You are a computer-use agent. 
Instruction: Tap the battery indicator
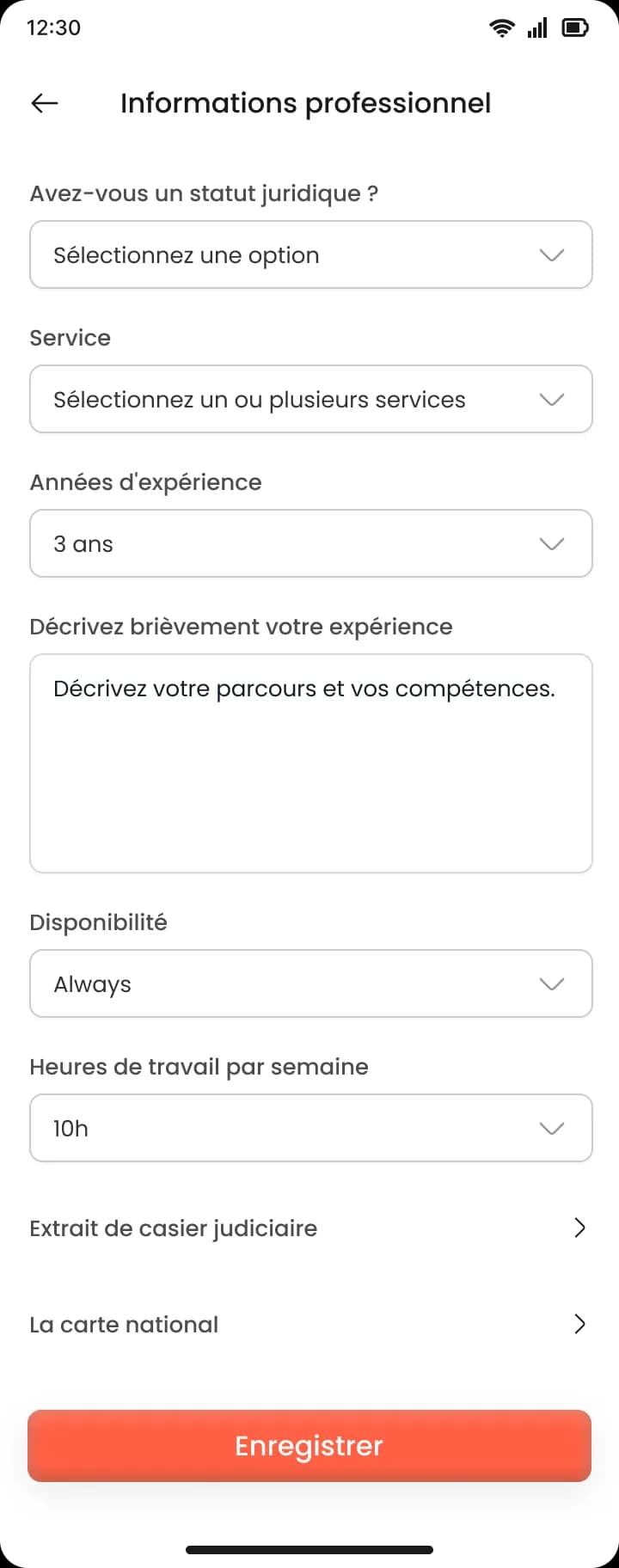(573, 27)
